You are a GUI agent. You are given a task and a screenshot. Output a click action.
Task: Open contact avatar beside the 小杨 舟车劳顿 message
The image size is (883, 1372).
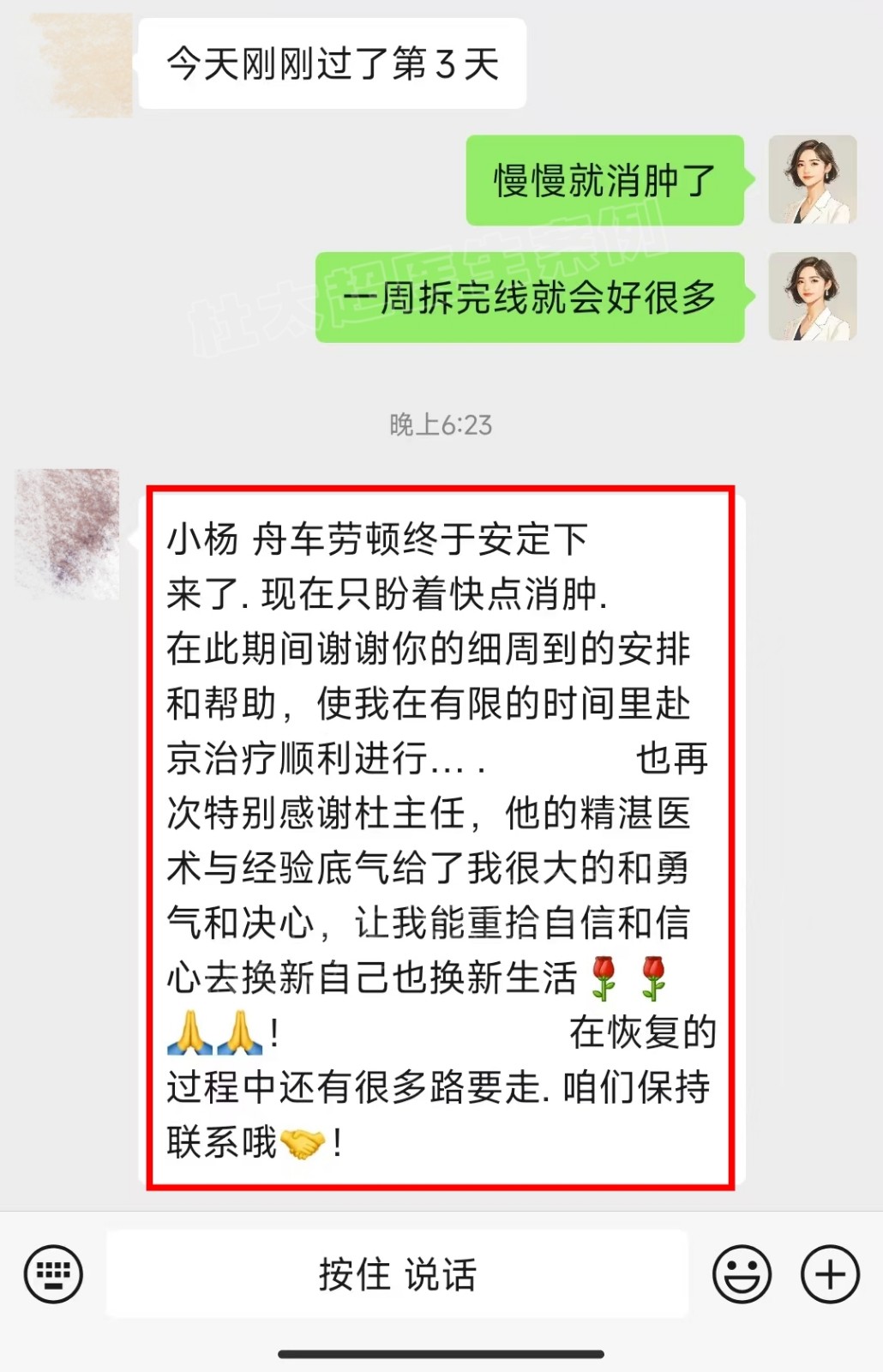click(x=68, y=533)
